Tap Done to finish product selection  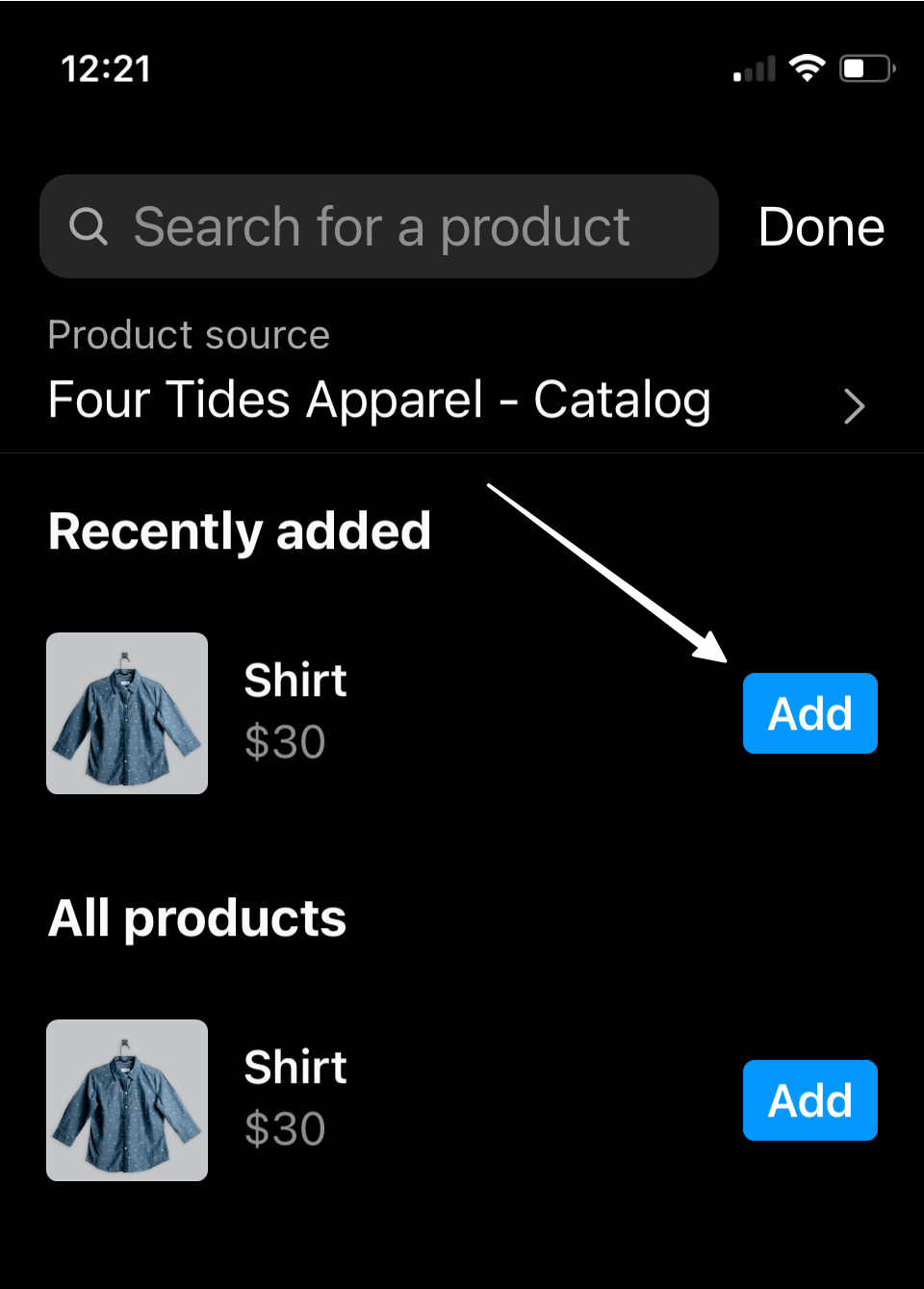[x=819, y=226]
